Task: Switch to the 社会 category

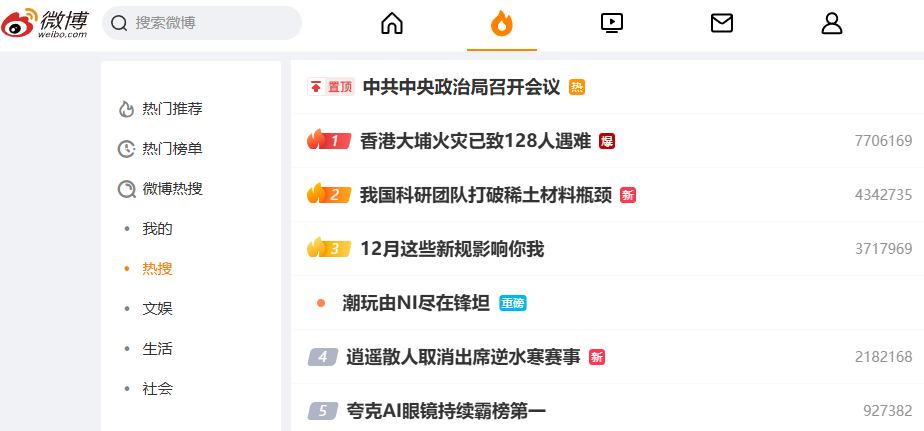Action: pos(157,389)
